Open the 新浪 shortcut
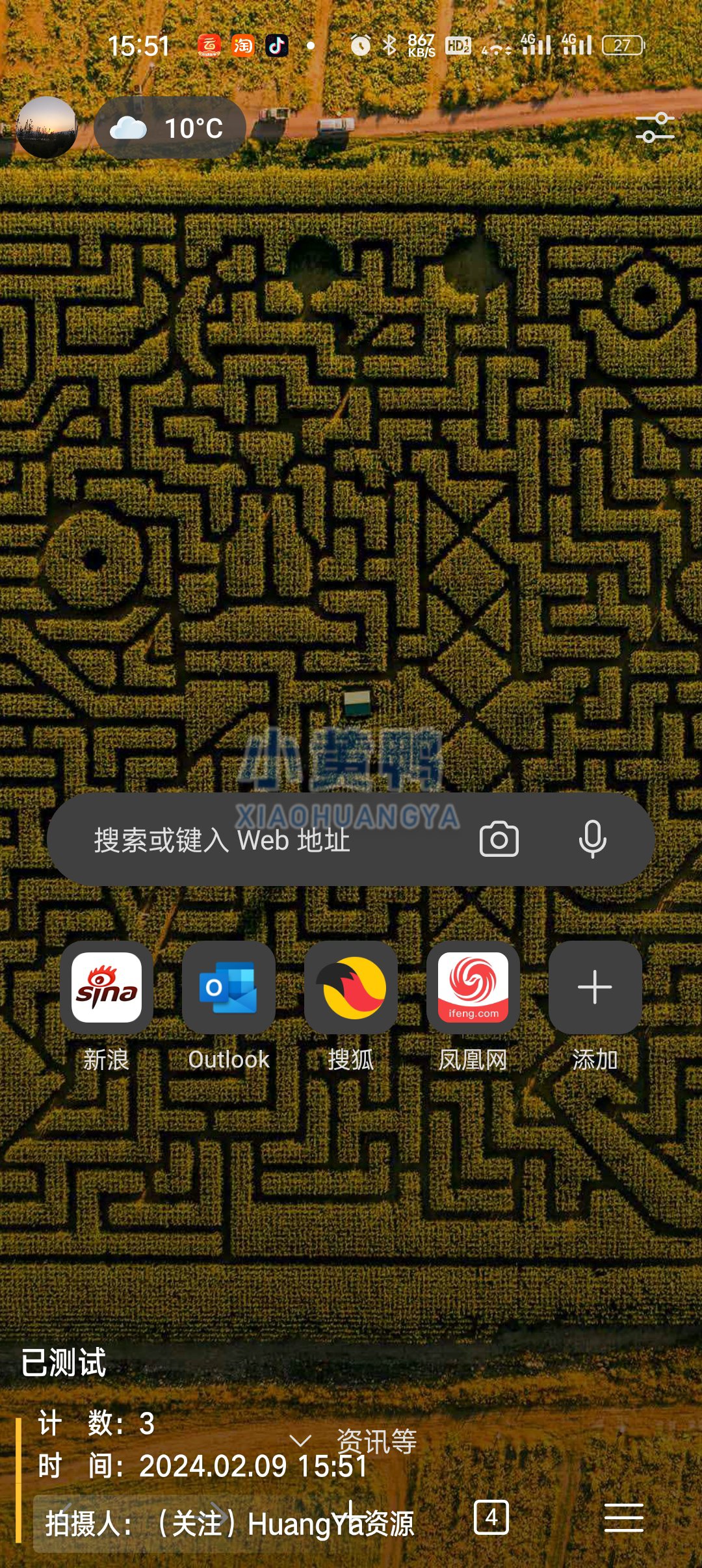The width and height of the screenshot is (702, 1568). click(107, 987)
